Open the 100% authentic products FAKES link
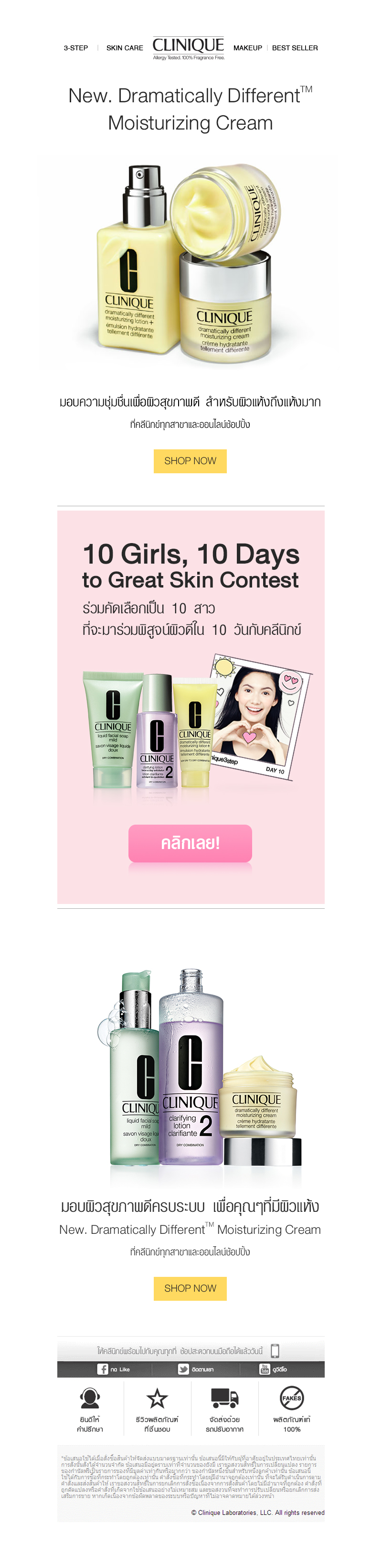The height and width of the screenshot is (1568, 382). coord(291,1408)
